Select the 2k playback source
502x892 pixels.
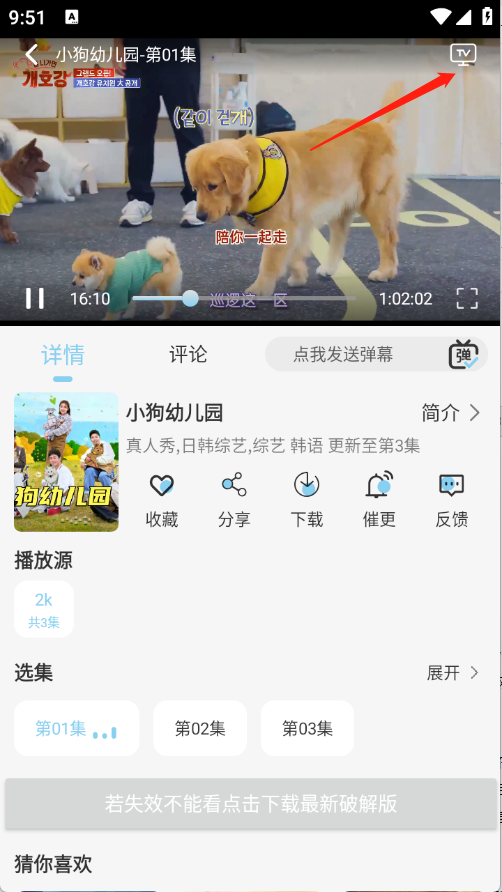44,609
